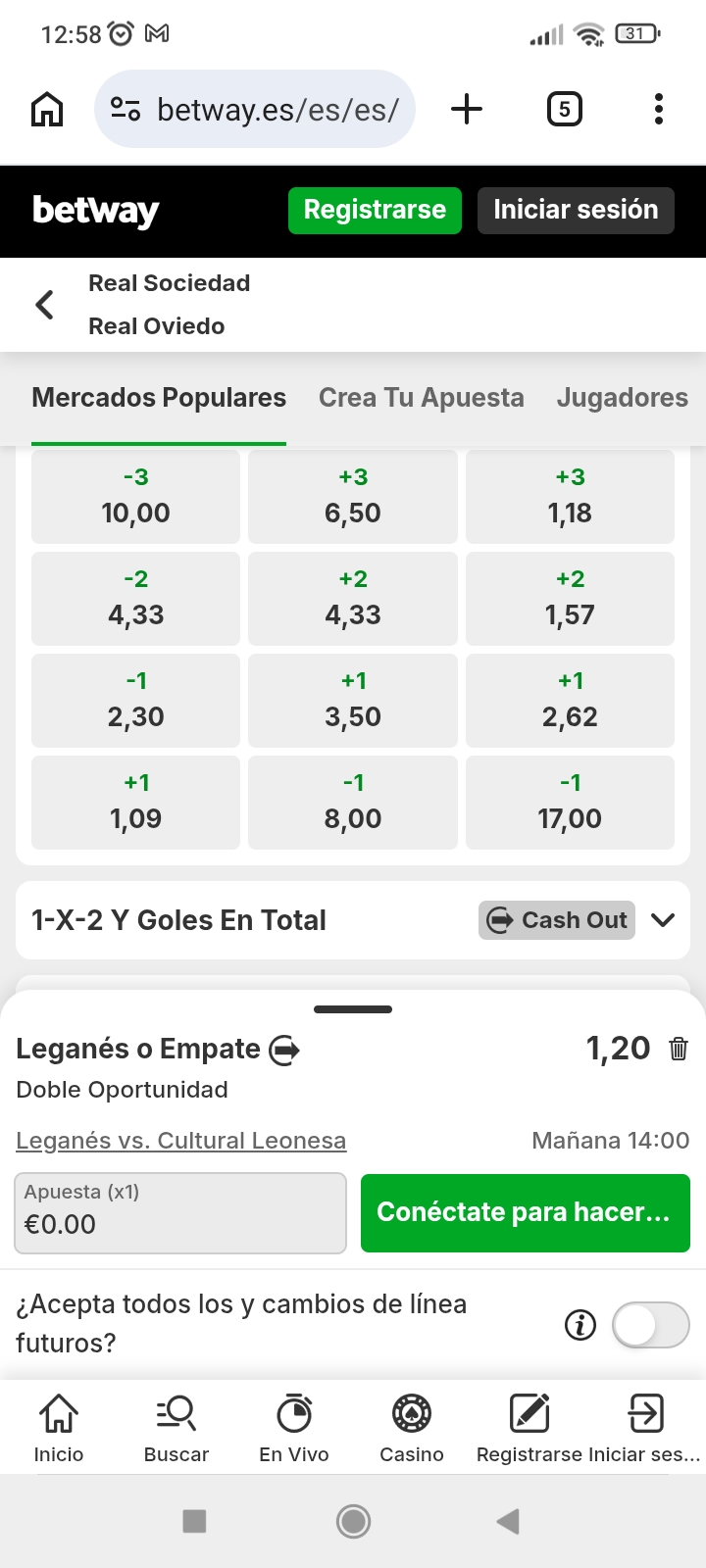Tap the green Registrarse button
The image size is (706, 1568).
pyautogui.click(x=375, y=210)
